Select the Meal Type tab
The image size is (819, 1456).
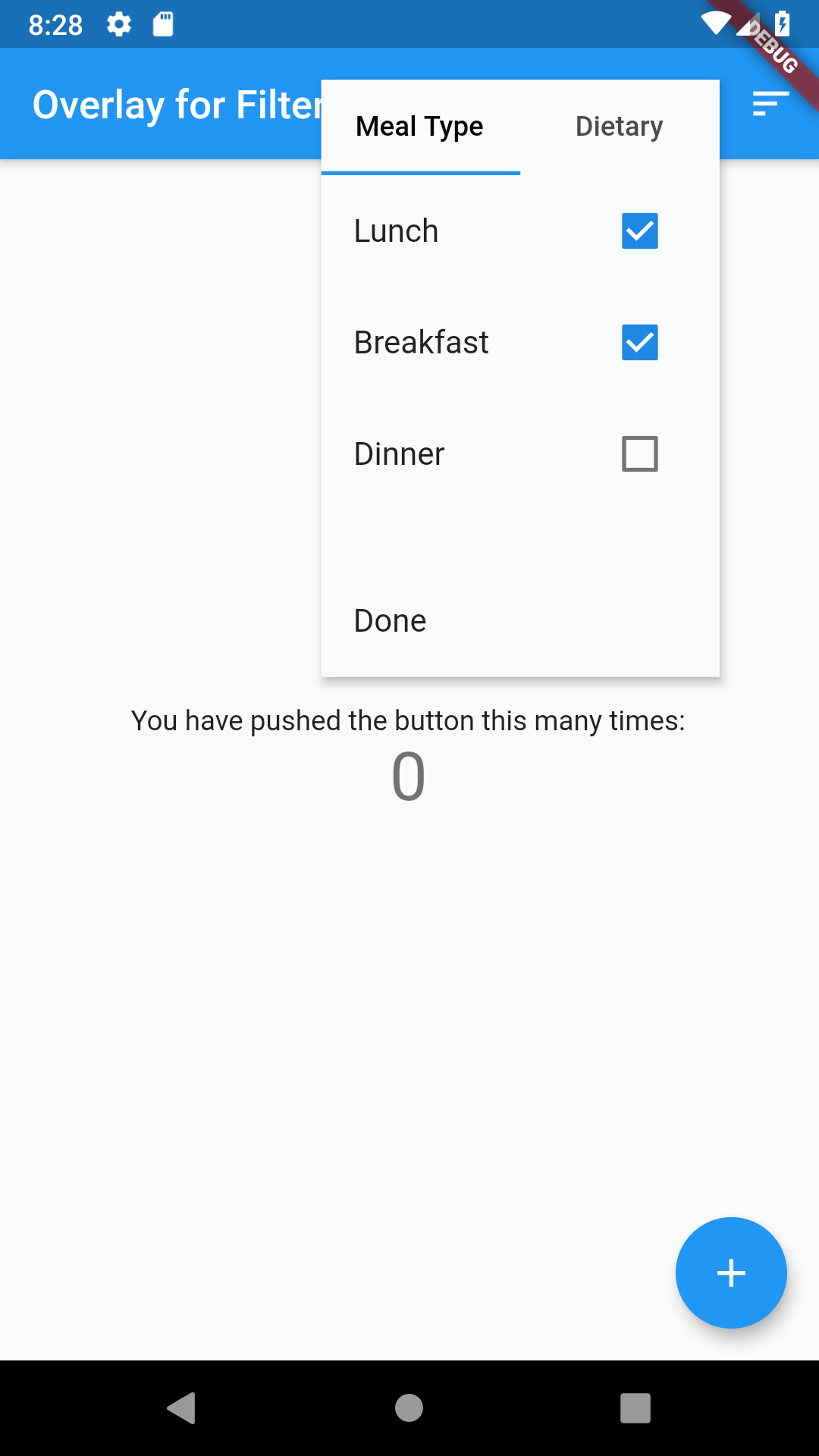pos(420,126)
